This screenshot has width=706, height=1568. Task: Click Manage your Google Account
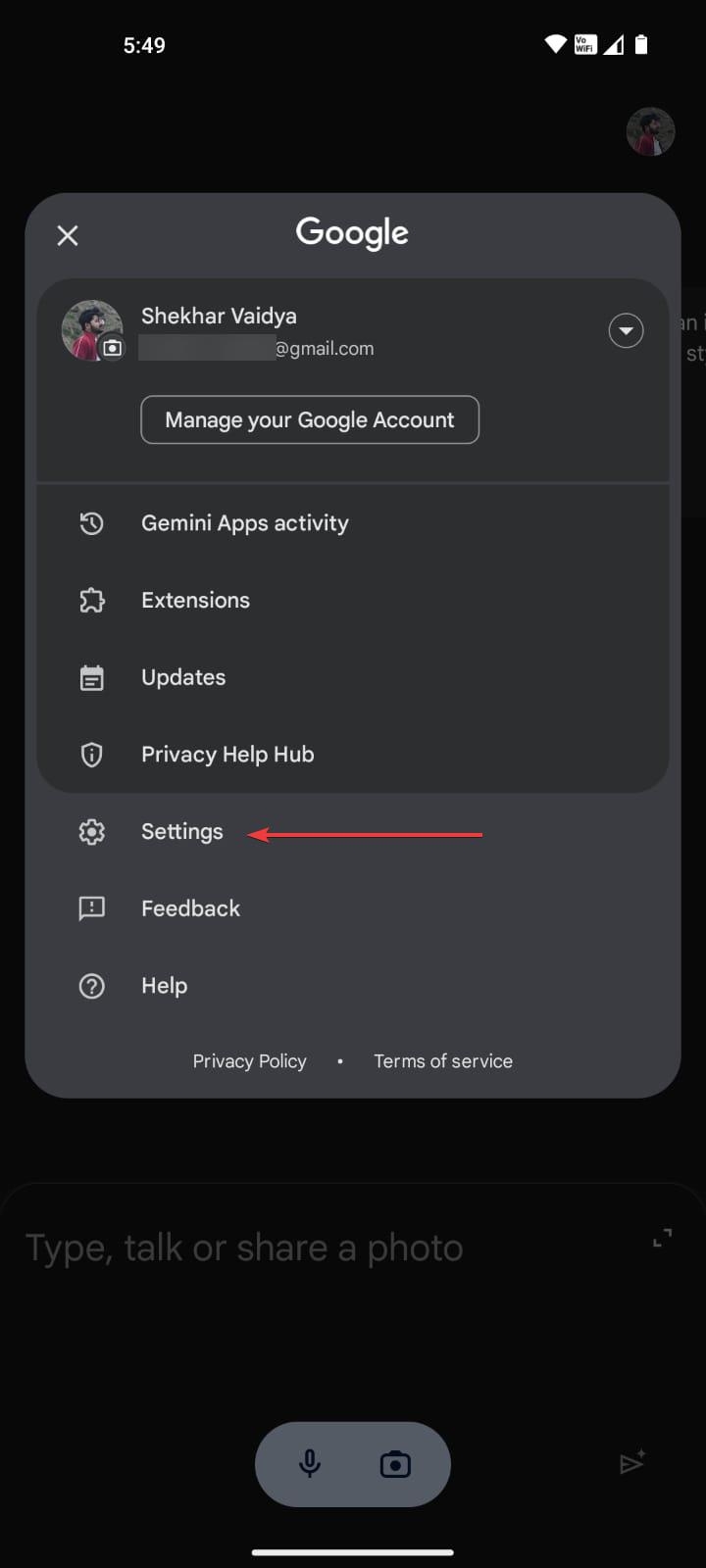pos(310,419)
